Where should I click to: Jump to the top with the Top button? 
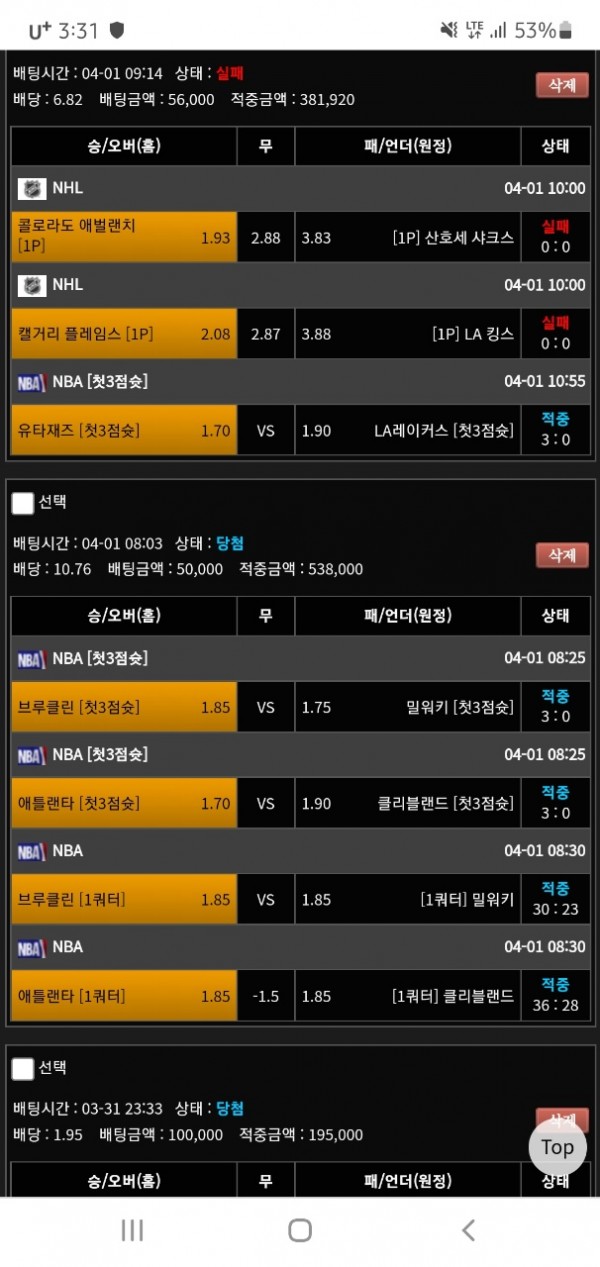[557, 1147]
